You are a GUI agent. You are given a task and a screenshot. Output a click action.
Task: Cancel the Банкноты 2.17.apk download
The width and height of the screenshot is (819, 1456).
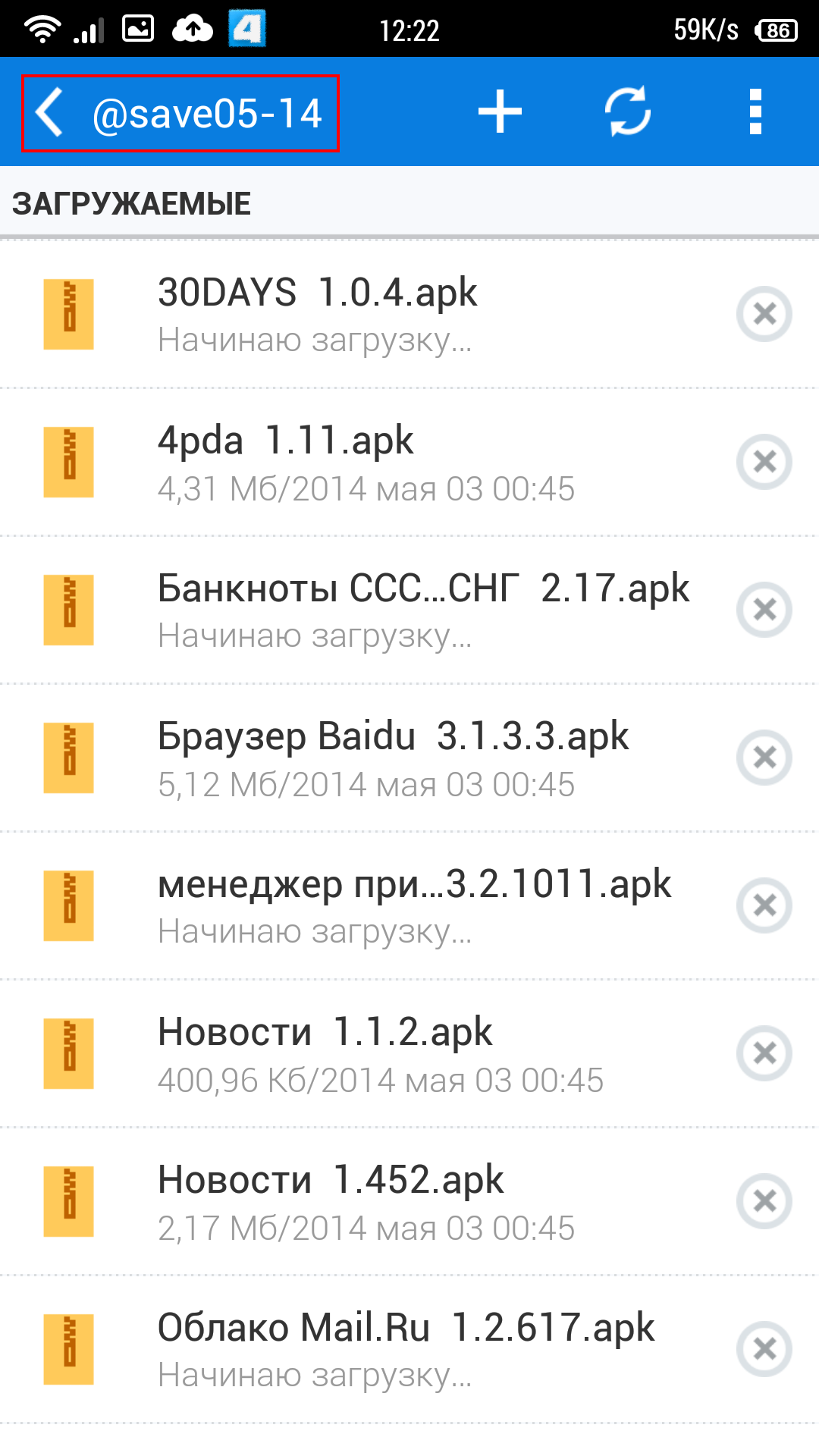pyautogui.click(x=764, y=609)
